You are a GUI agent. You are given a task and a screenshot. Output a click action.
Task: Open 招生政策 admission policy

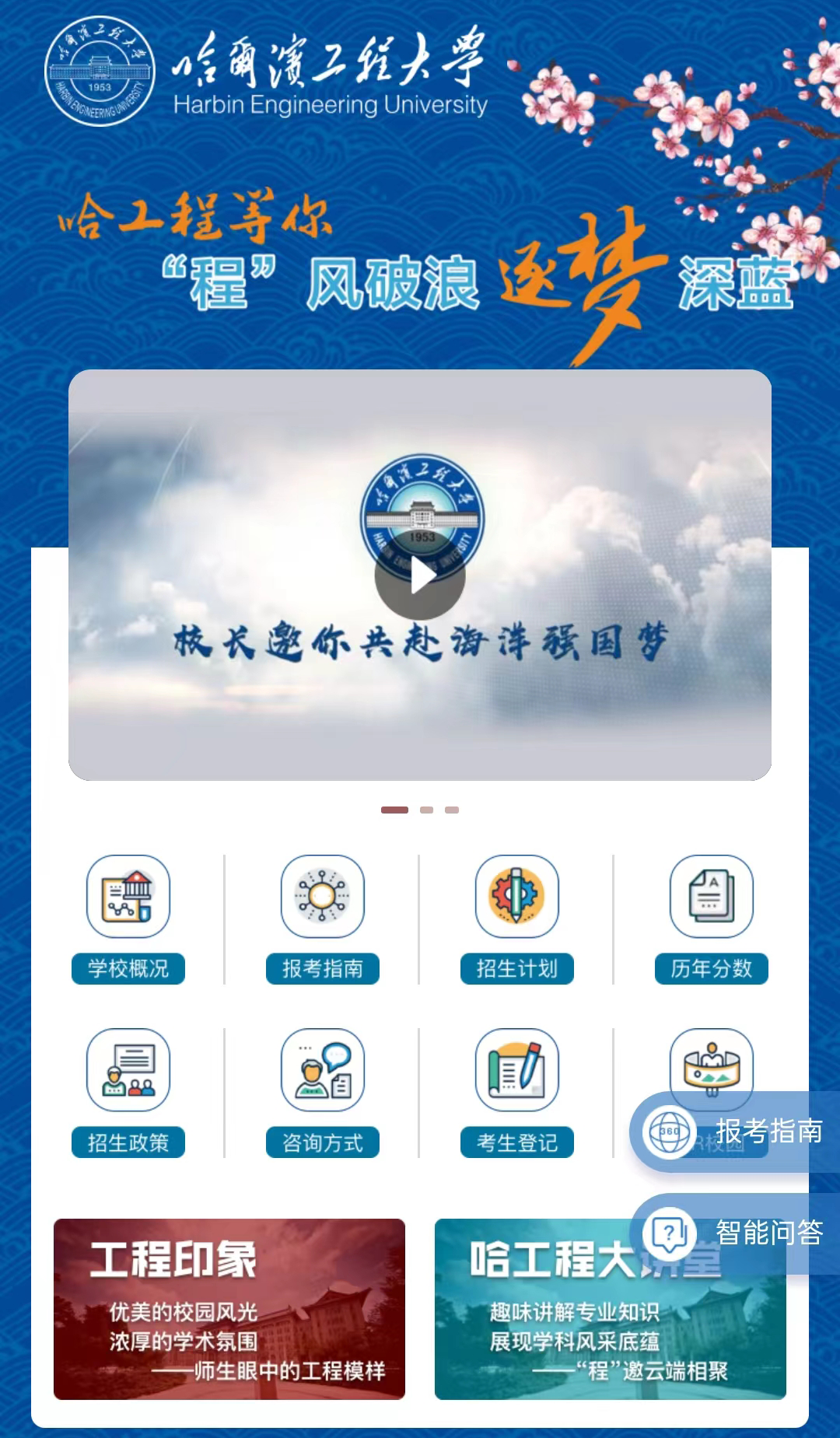128,1091
